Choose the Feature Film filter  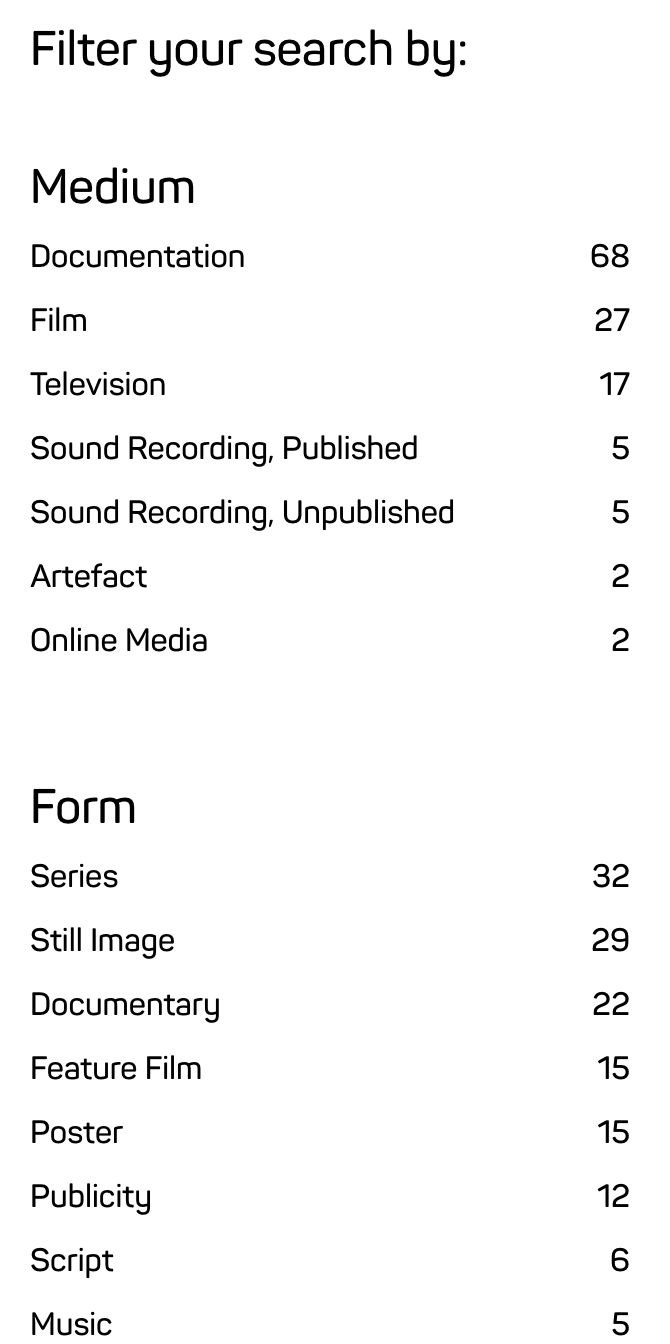pyautogui.click(x=116, y=1068)
